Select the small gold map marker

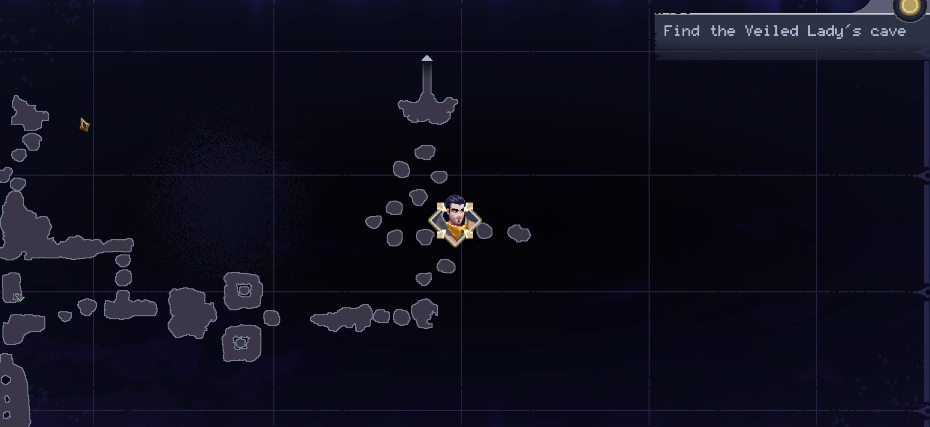pos(85,125)
